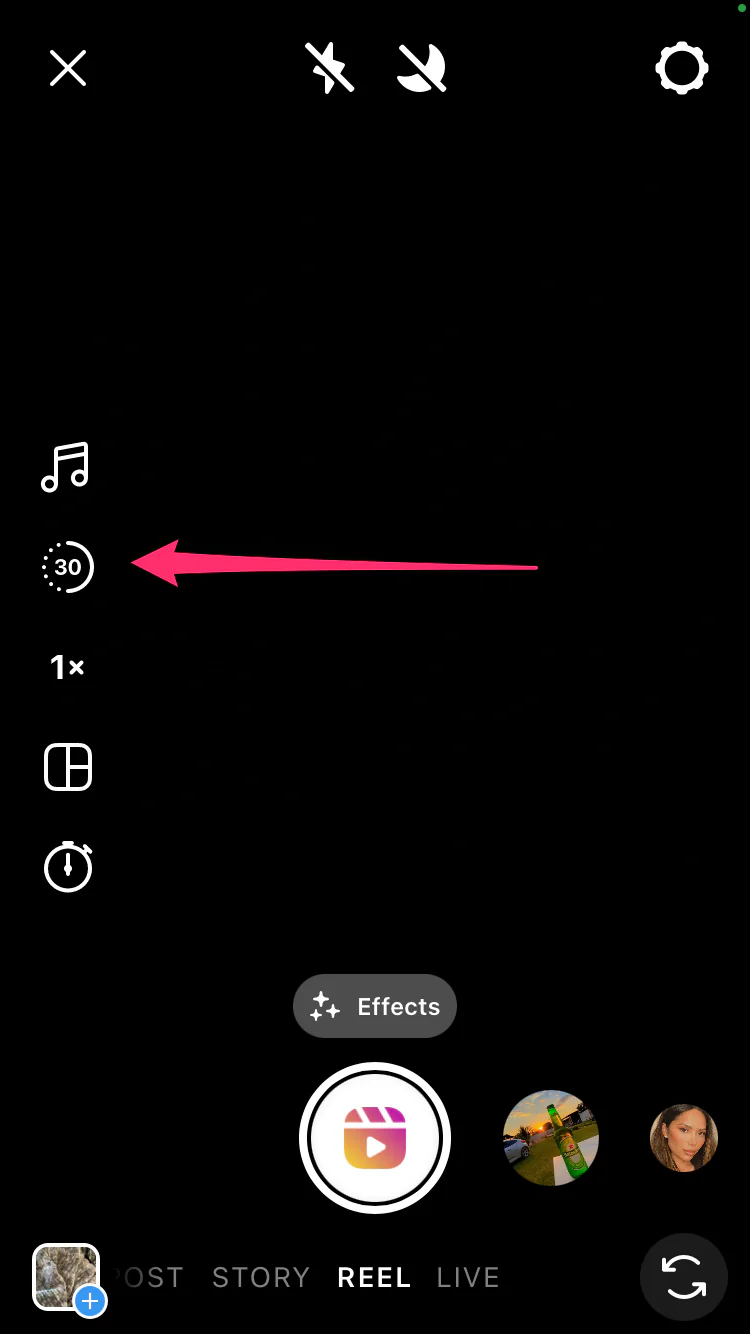Select the sunset bottle effect

[551, 1138]
